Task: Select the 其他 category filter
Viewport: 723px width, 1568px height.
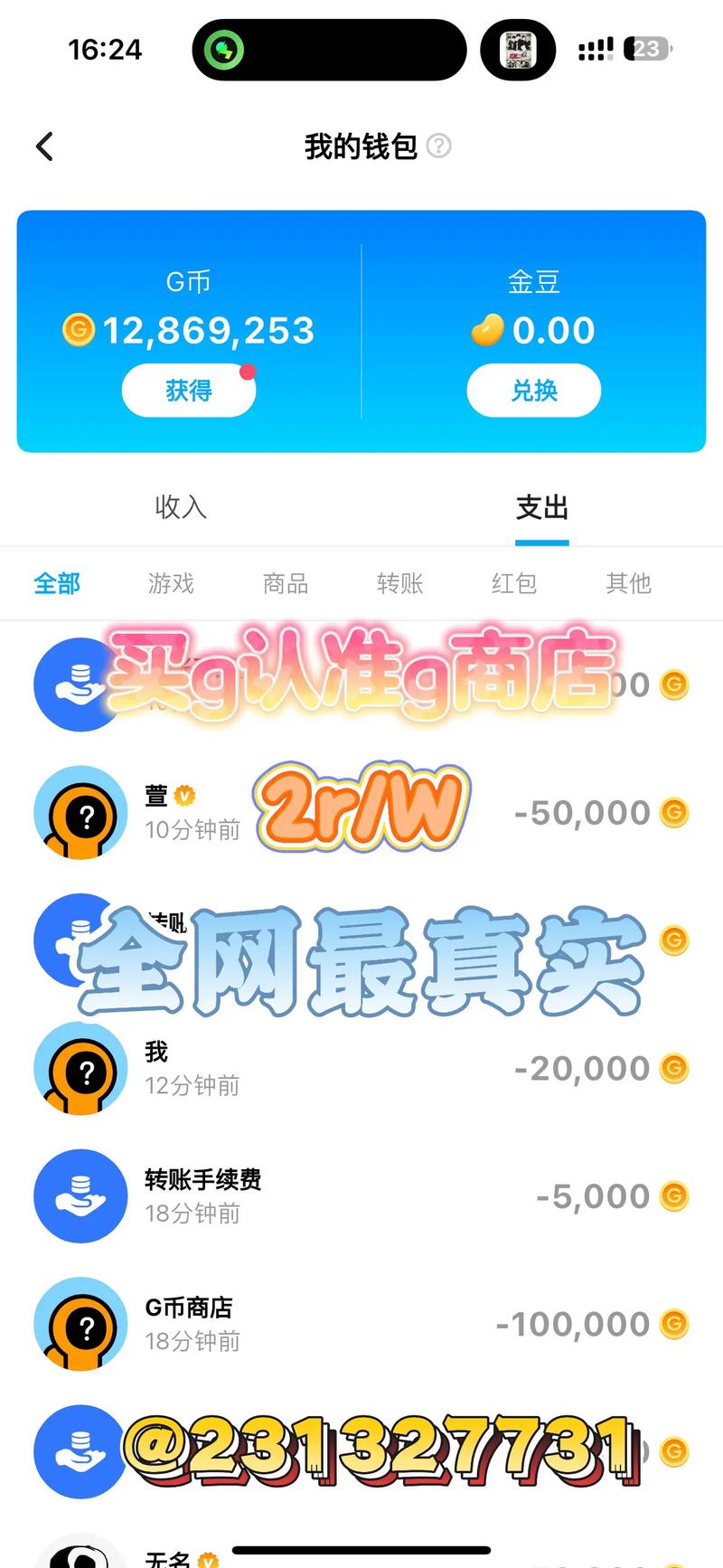Action: coord(628,584)
